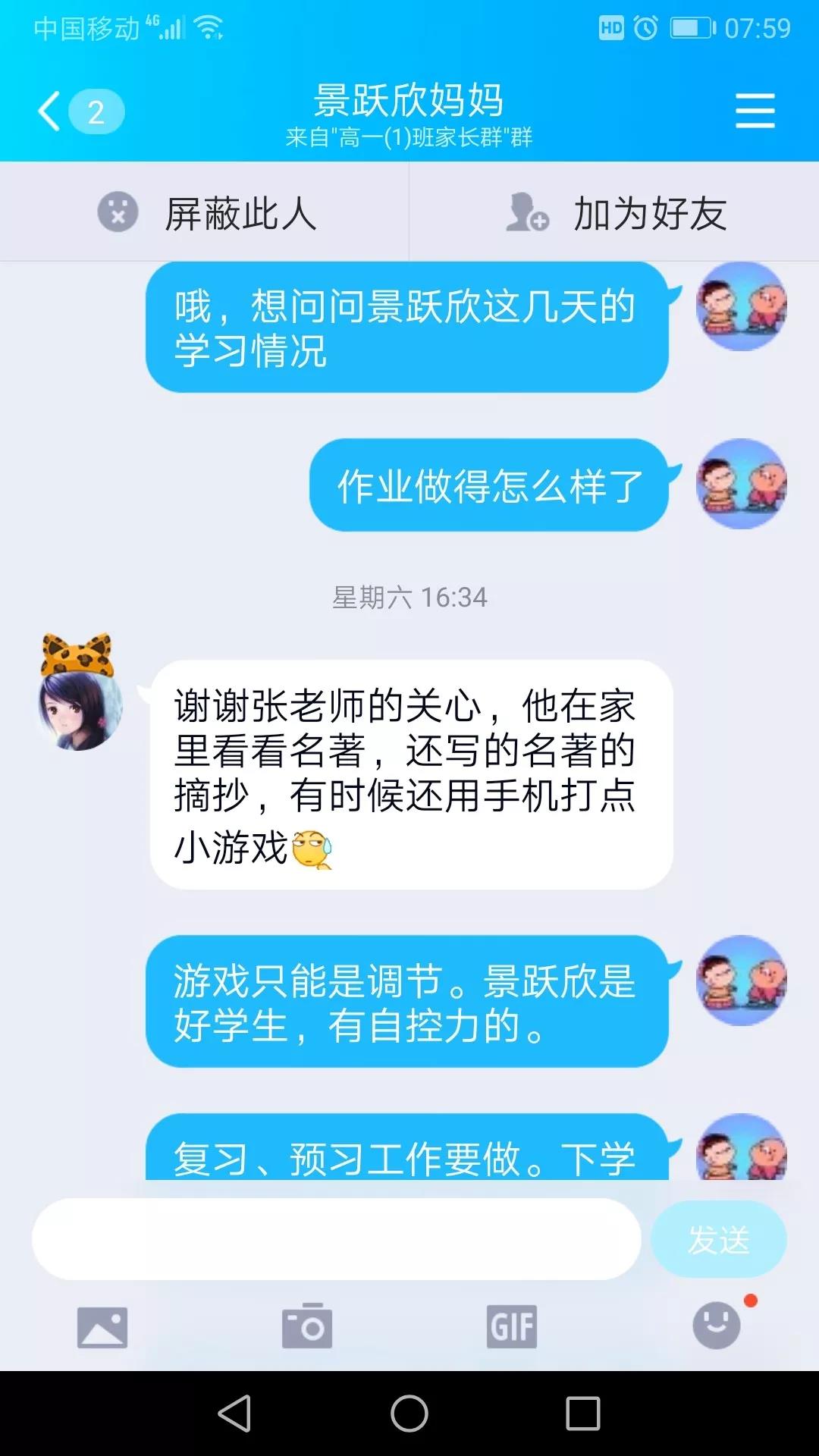Open the recent apps overview

click(x=582, y=1414)
